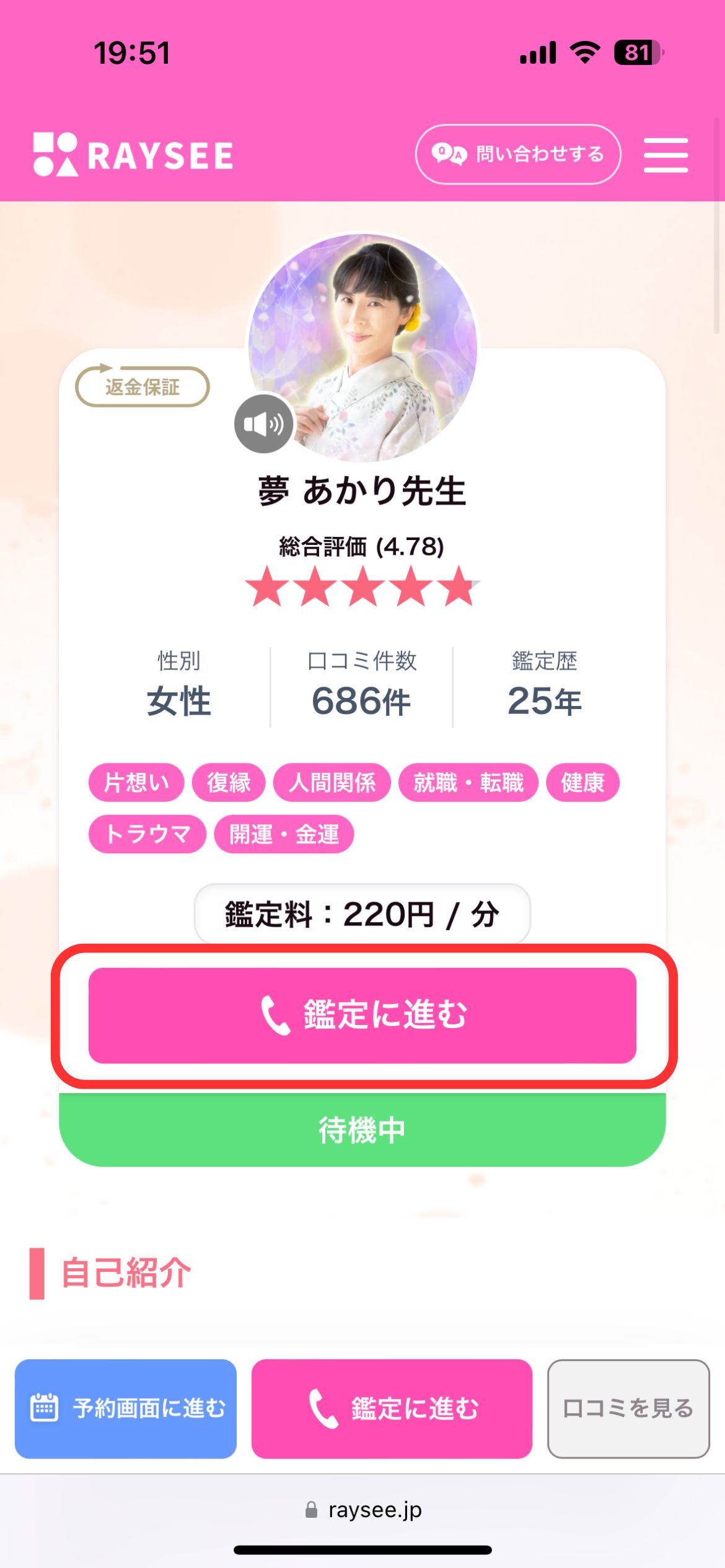Viewport: 725px width, 1568px height.
Task: Open the hamburger menu
Action: (666, 155)
